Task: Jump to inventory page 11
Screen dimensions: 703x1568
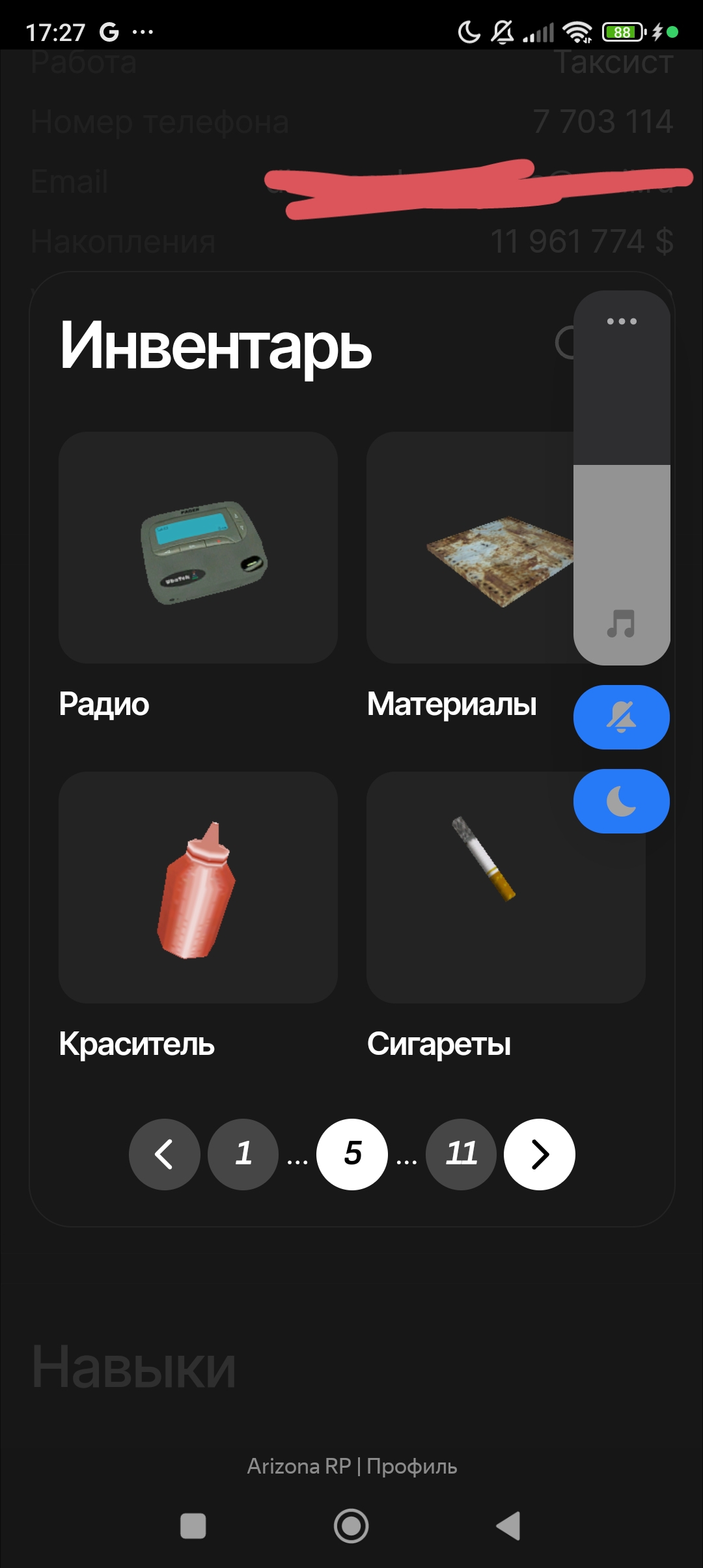Action: click(x=461, y=1155)
